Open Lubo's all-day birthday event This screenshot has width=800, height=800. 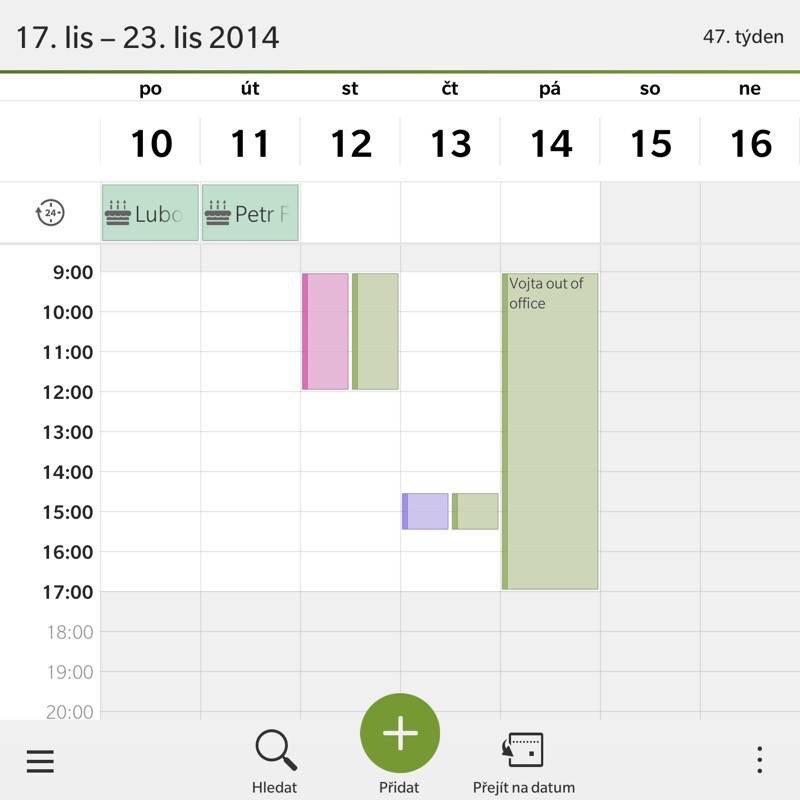point(150,213)
